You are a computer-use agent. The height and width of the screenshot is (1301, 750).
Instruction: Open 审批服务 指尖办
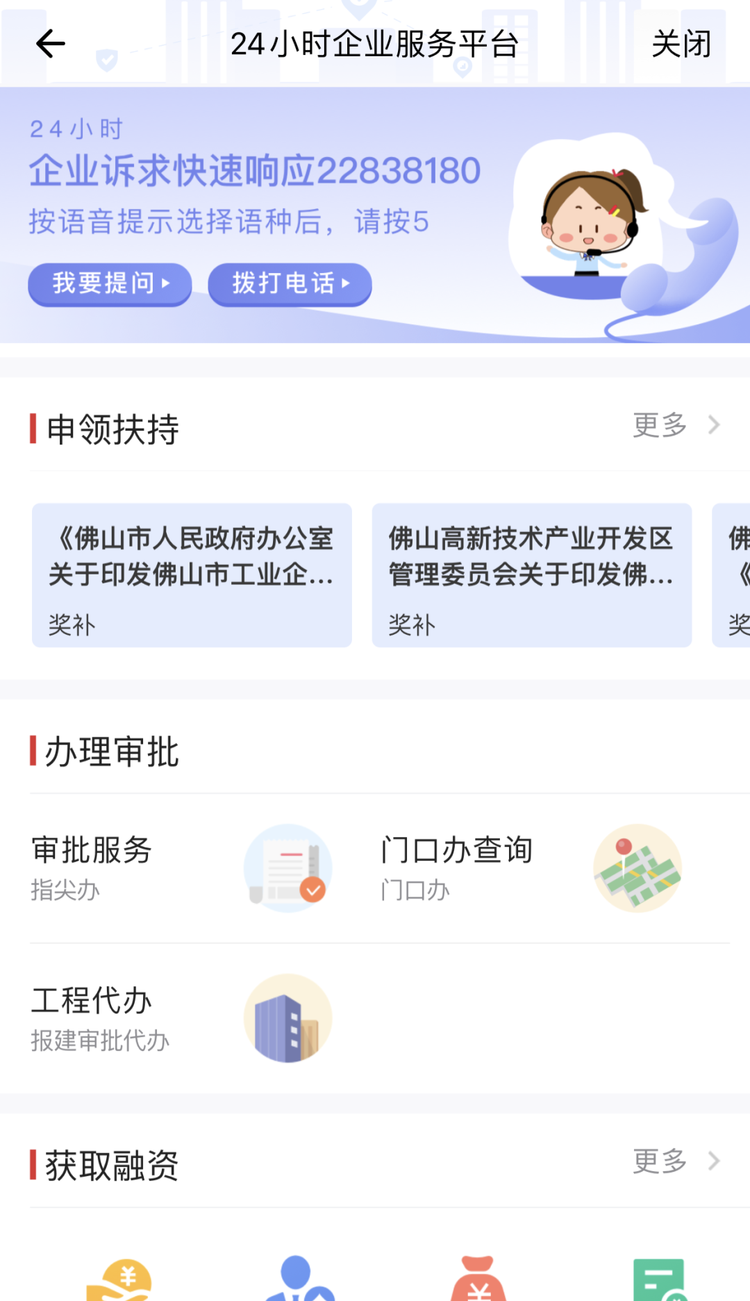click(x=180, y=868)
